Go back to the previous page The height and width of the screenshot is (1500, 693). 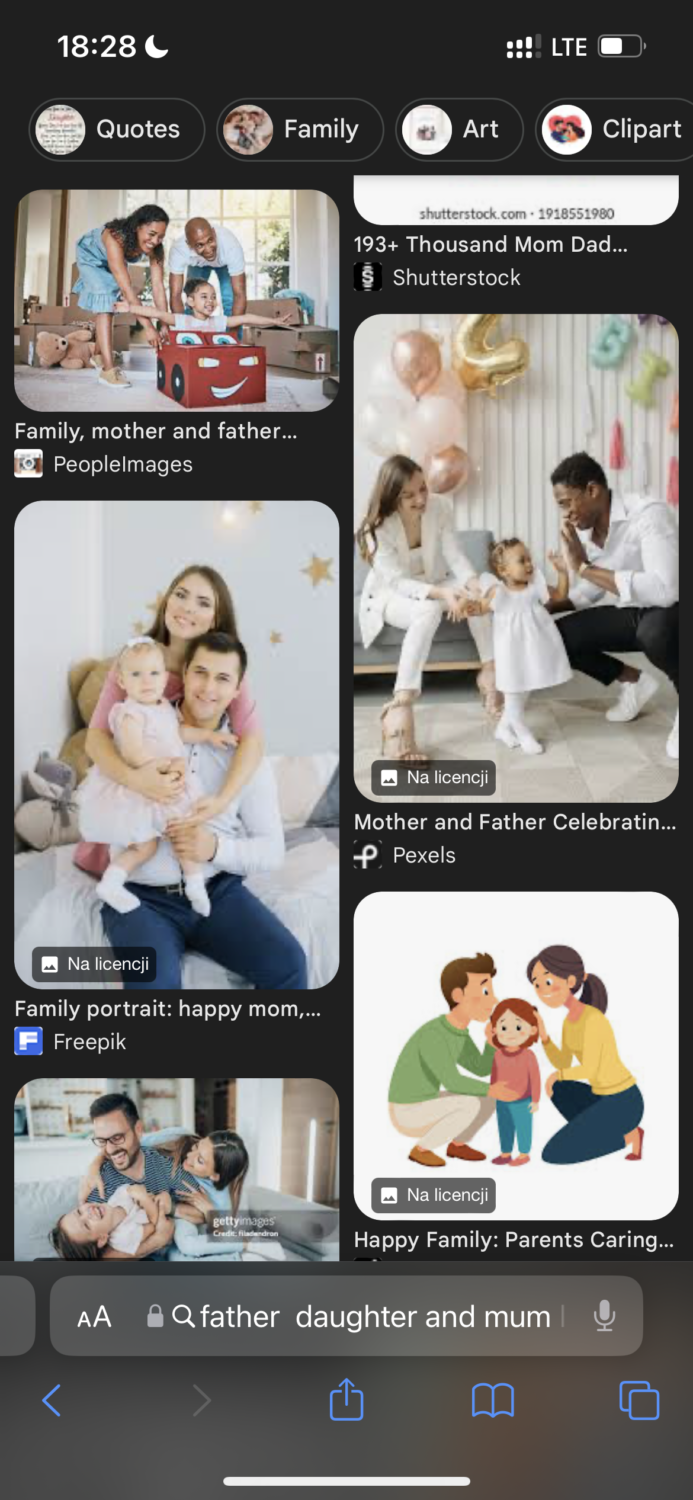pyautogui.click(x=52, y=1400)
